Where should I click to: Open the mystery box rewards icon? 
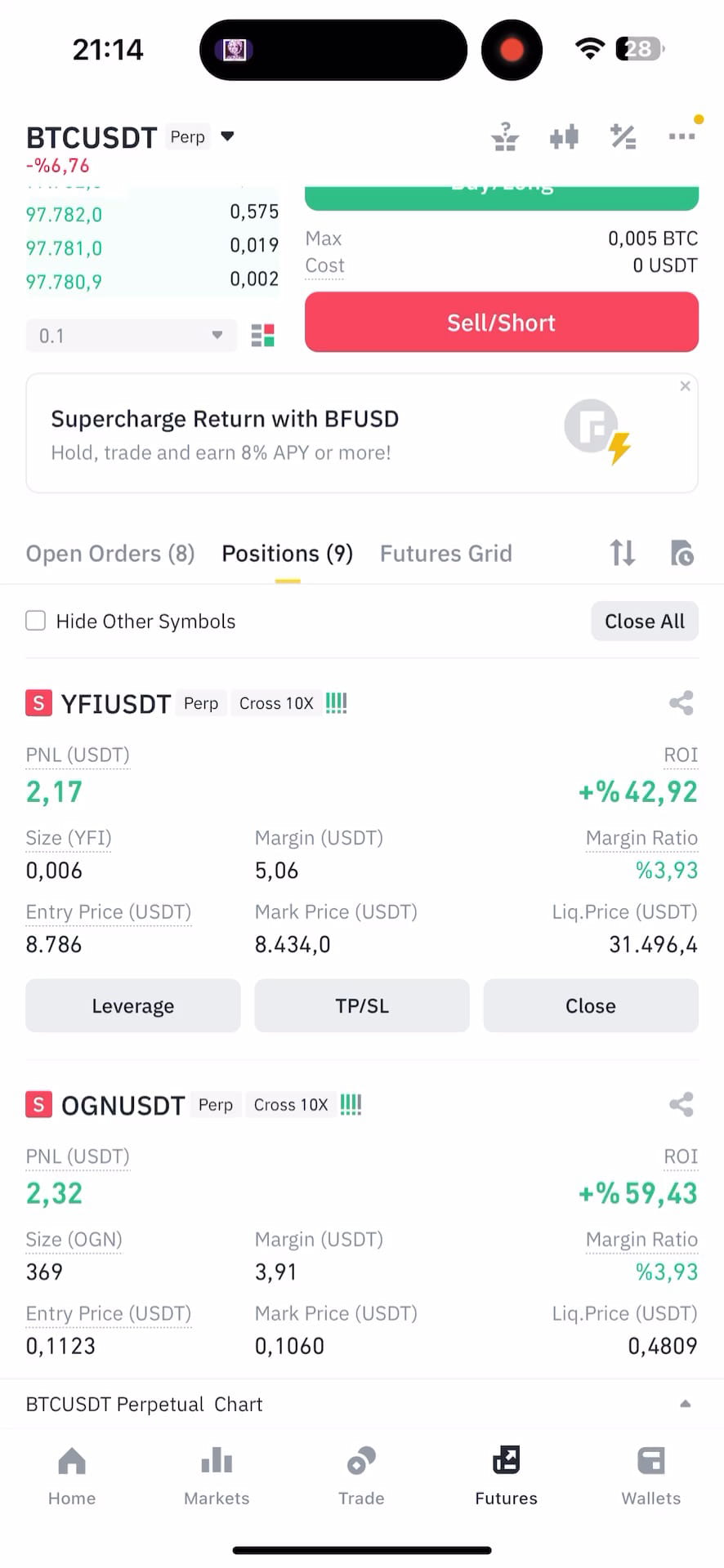pyautogui.click(x=505, y=136)
